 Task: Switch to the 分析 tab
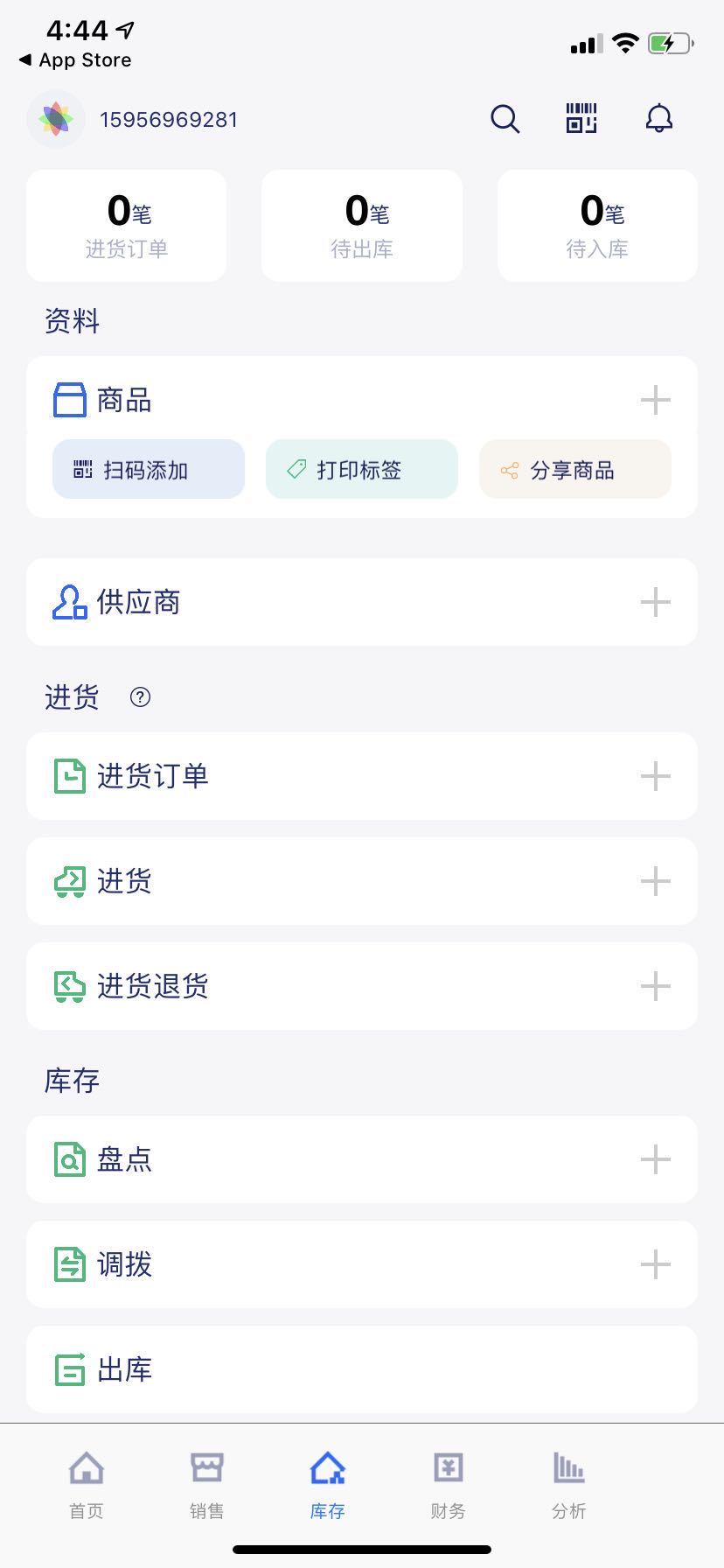click(569, 1485)
